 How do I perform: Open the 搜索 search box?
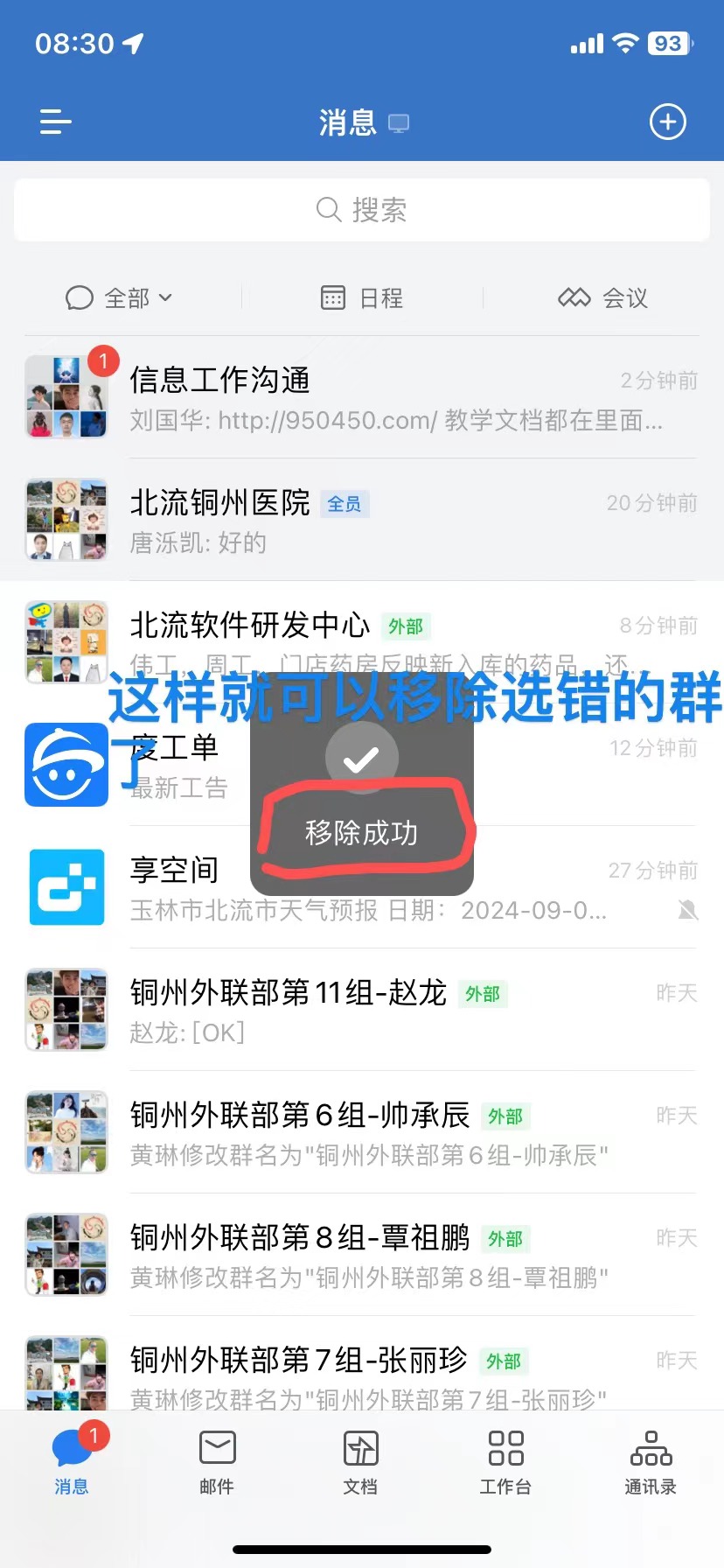coord(362,210)
